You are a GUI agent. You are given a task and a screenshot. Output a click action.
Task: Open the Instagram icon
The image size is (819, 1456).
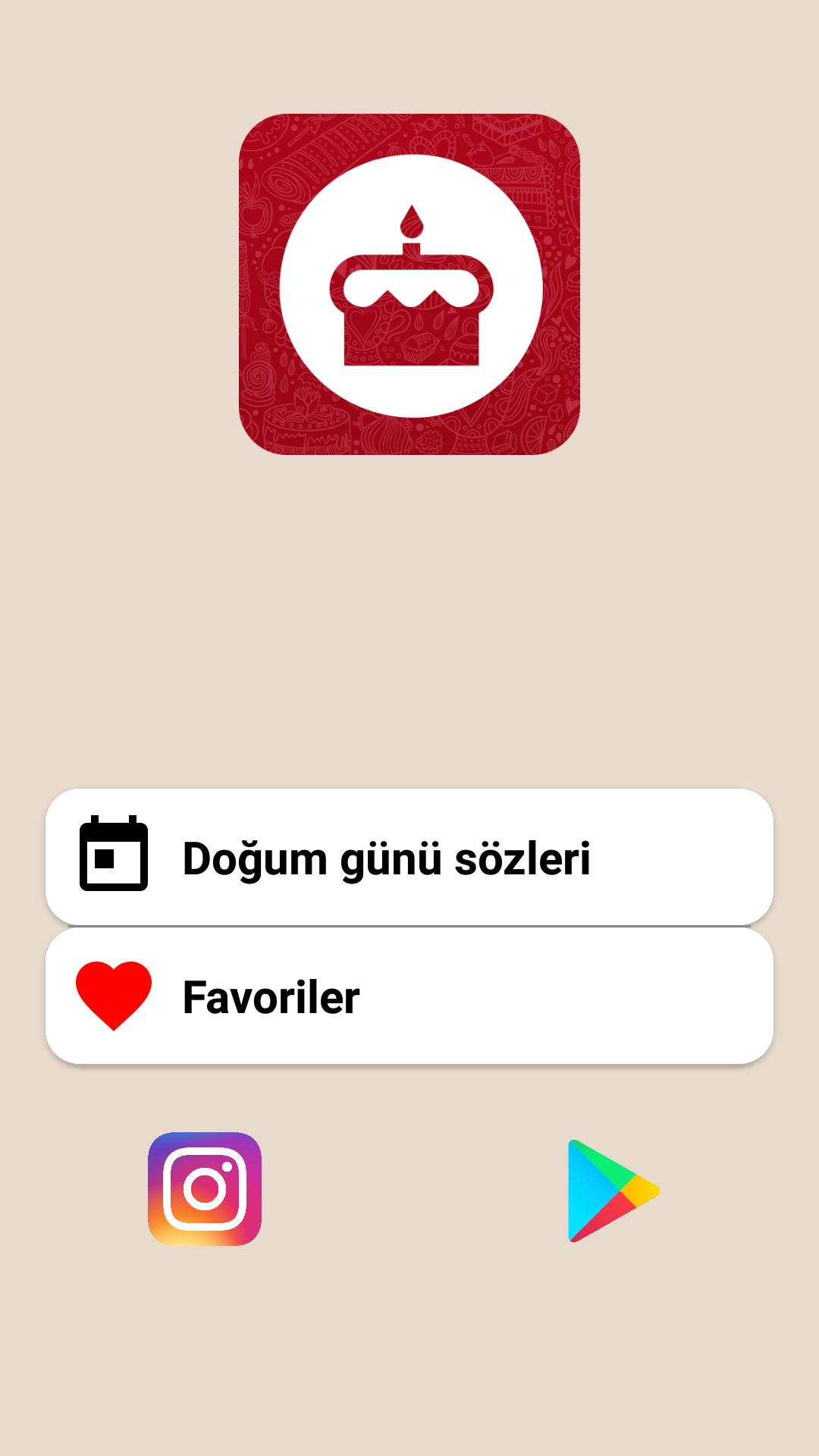click(205, 1189)
